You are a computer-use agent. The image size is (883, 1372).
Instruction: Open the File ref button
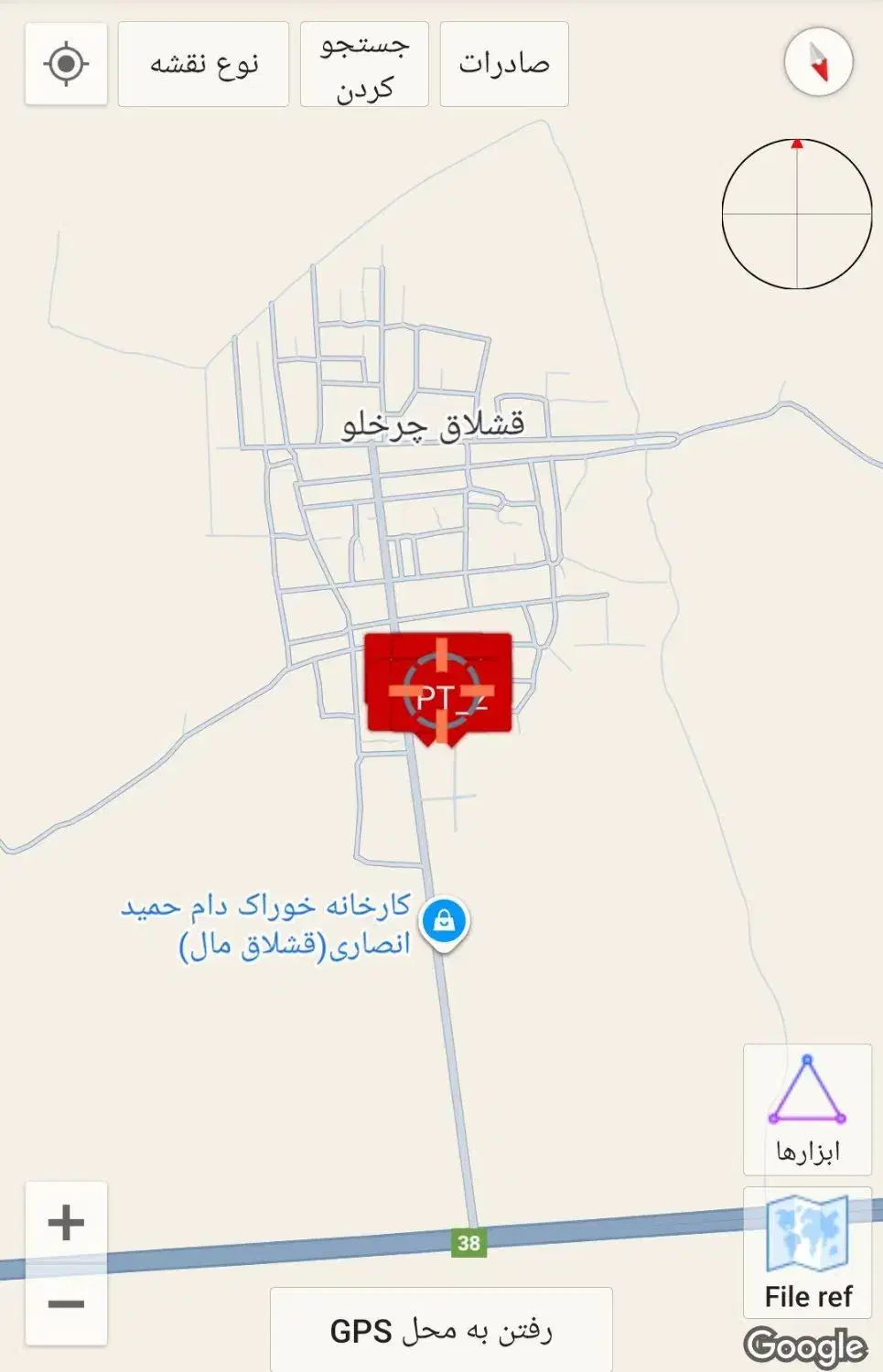[x=807, y=1251]
